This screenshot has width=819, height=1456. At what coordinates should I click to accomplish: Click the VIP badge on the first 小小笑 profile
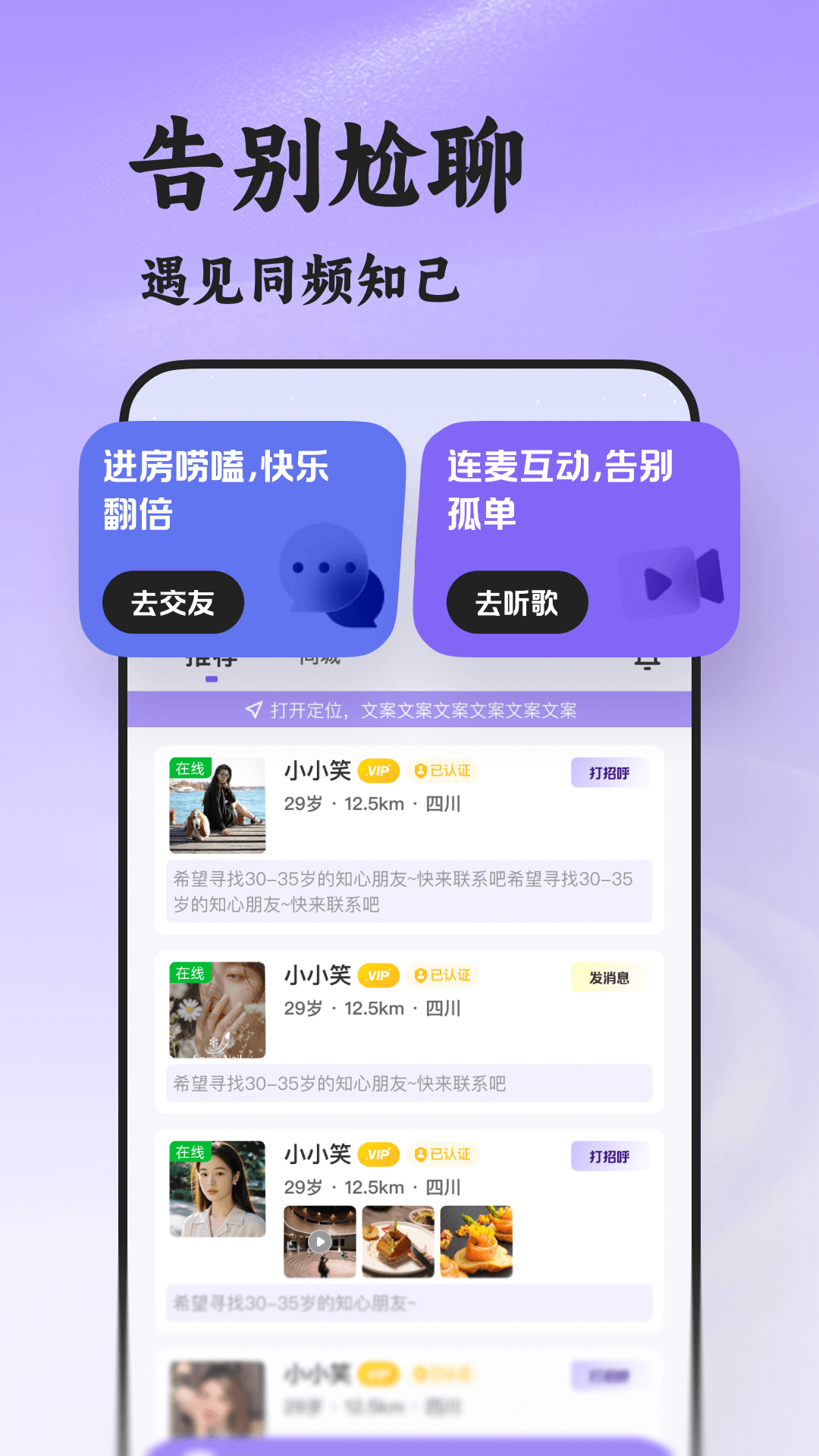point(378,770)
